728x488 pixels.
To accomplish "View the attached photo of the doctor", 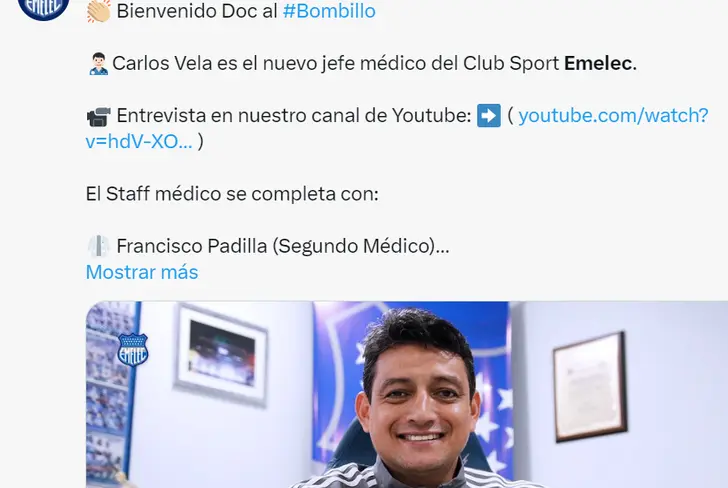I will tap(406, 395).
